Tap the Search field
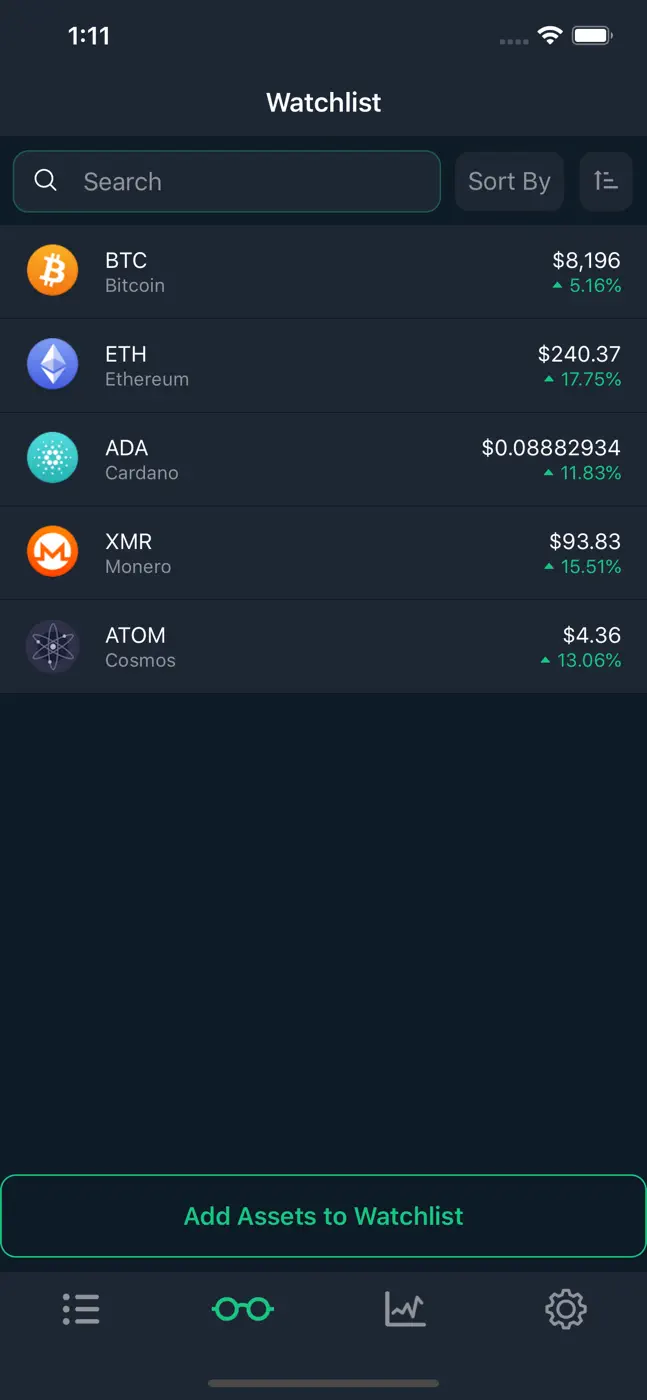Viewport: 647px width, 1400px height. [x=227, y=181]
